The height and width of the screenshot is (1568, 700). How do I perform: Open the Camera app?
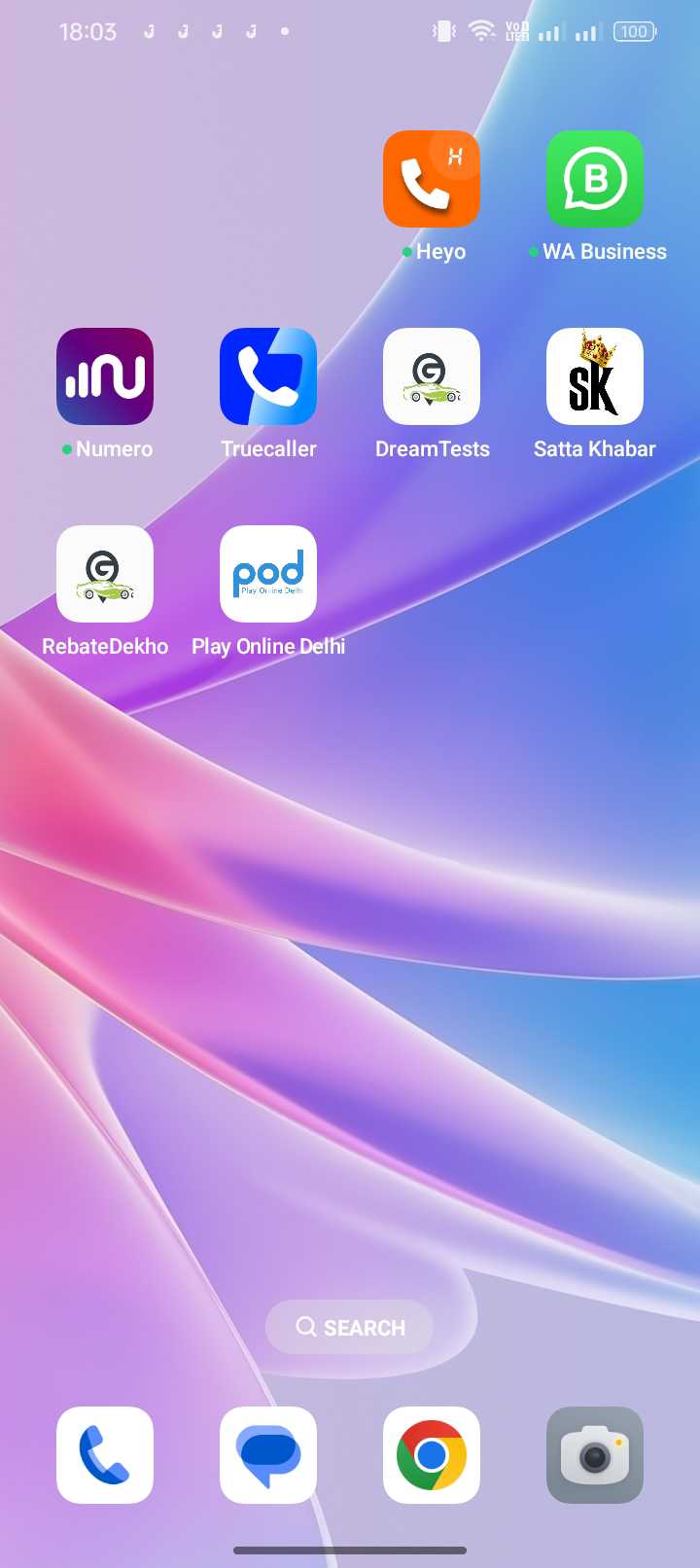pos(595,1455)
